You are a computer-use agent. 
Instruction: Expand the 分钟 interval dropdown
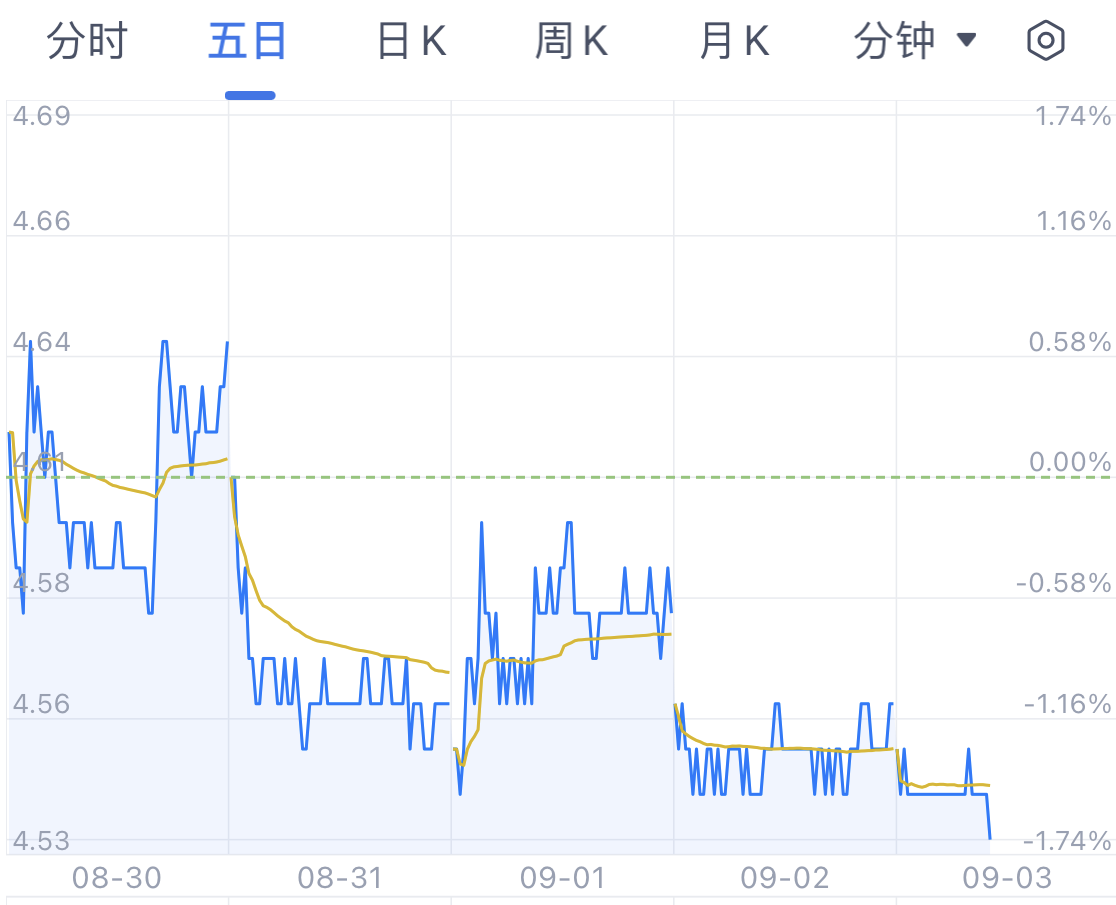pyautogui.click(x=914, y=42)
